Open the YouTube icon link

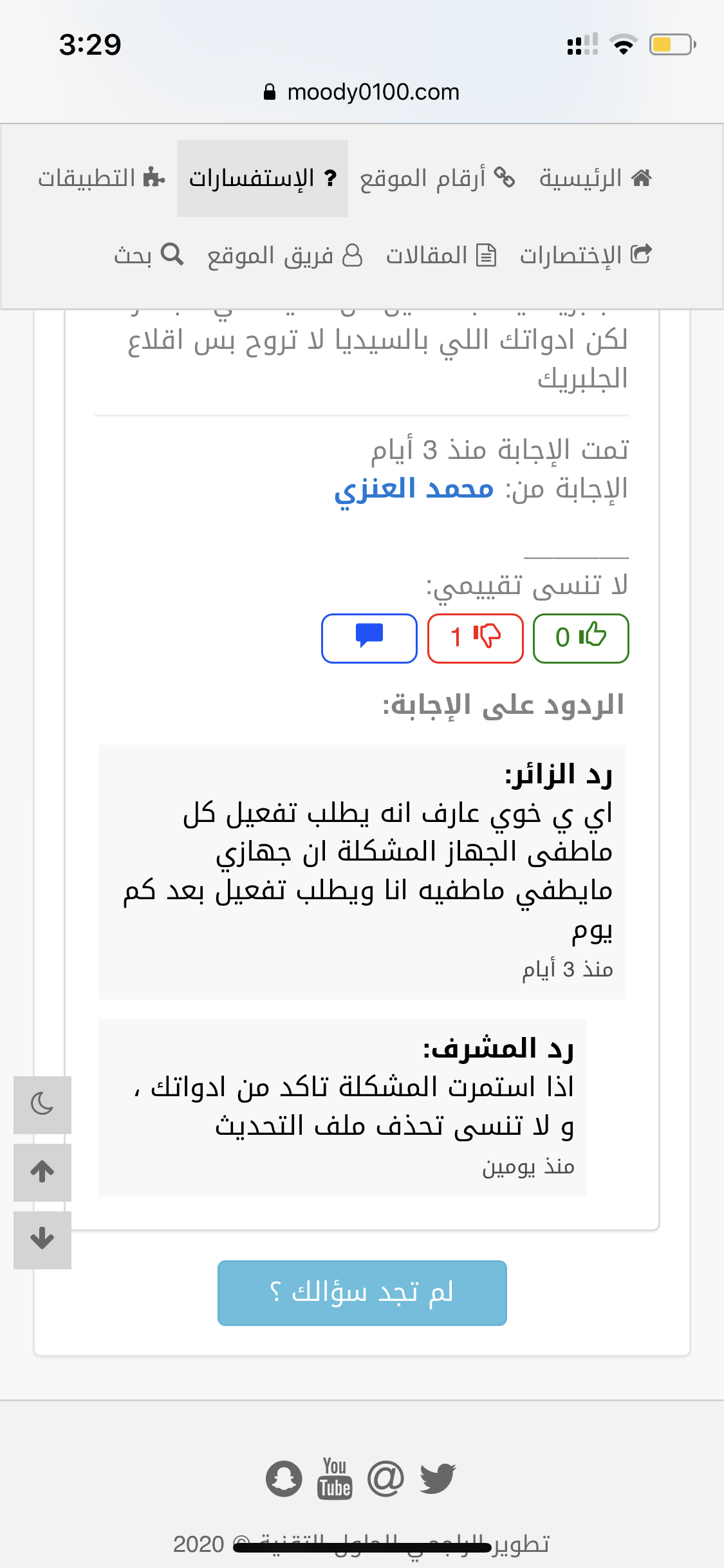click(x=335, y=1478)
